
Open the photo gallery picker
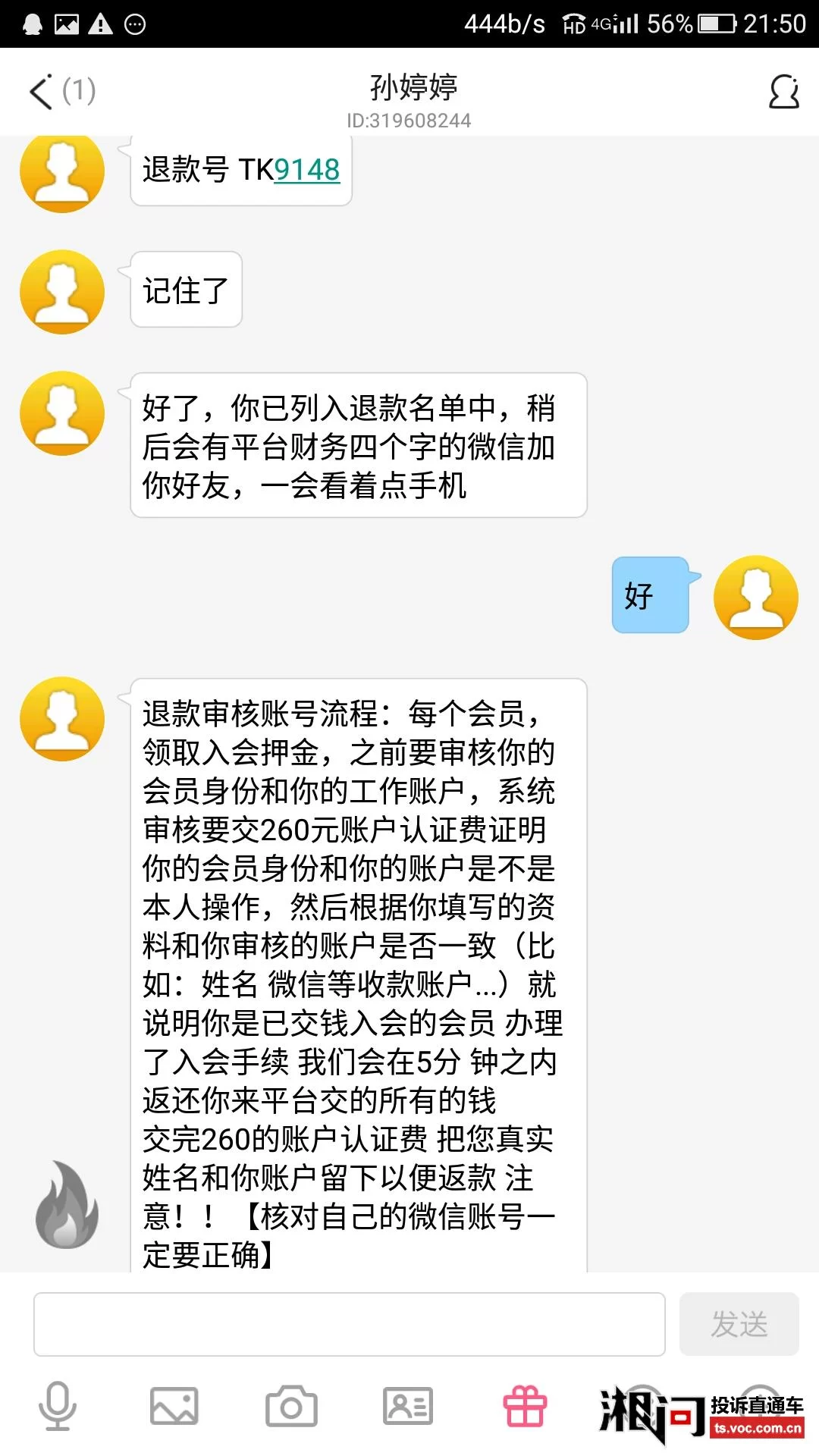174,1406
